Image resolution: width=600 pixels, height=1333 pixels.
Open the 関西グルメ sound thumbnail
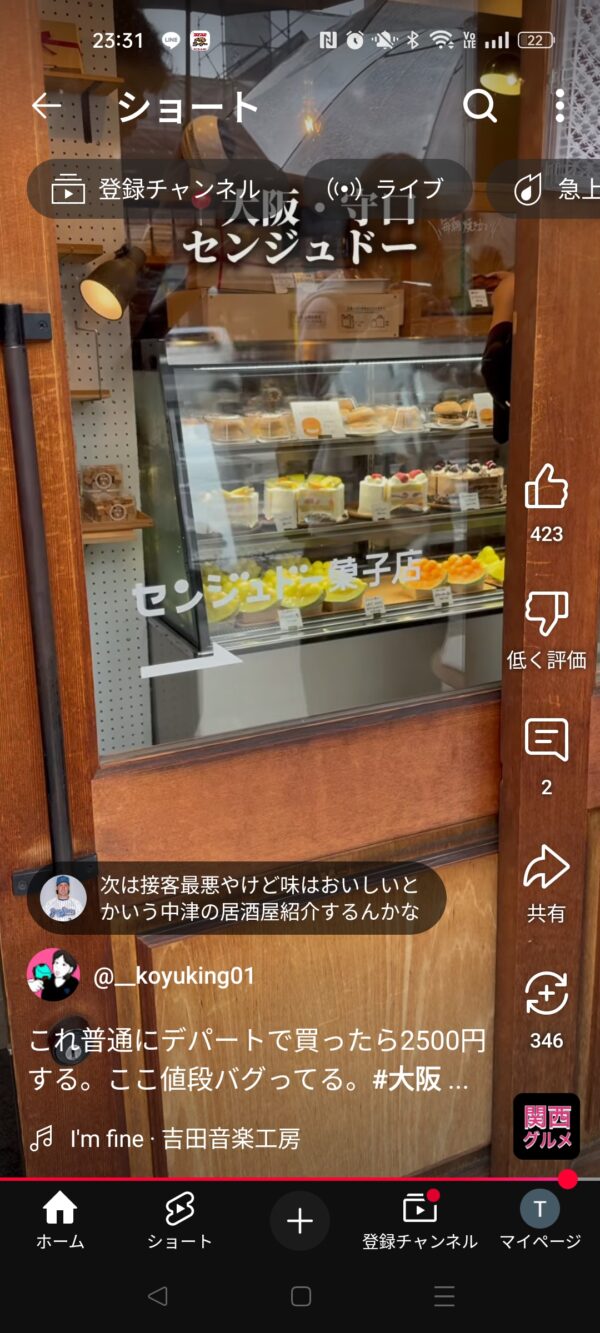[546, 1125]
